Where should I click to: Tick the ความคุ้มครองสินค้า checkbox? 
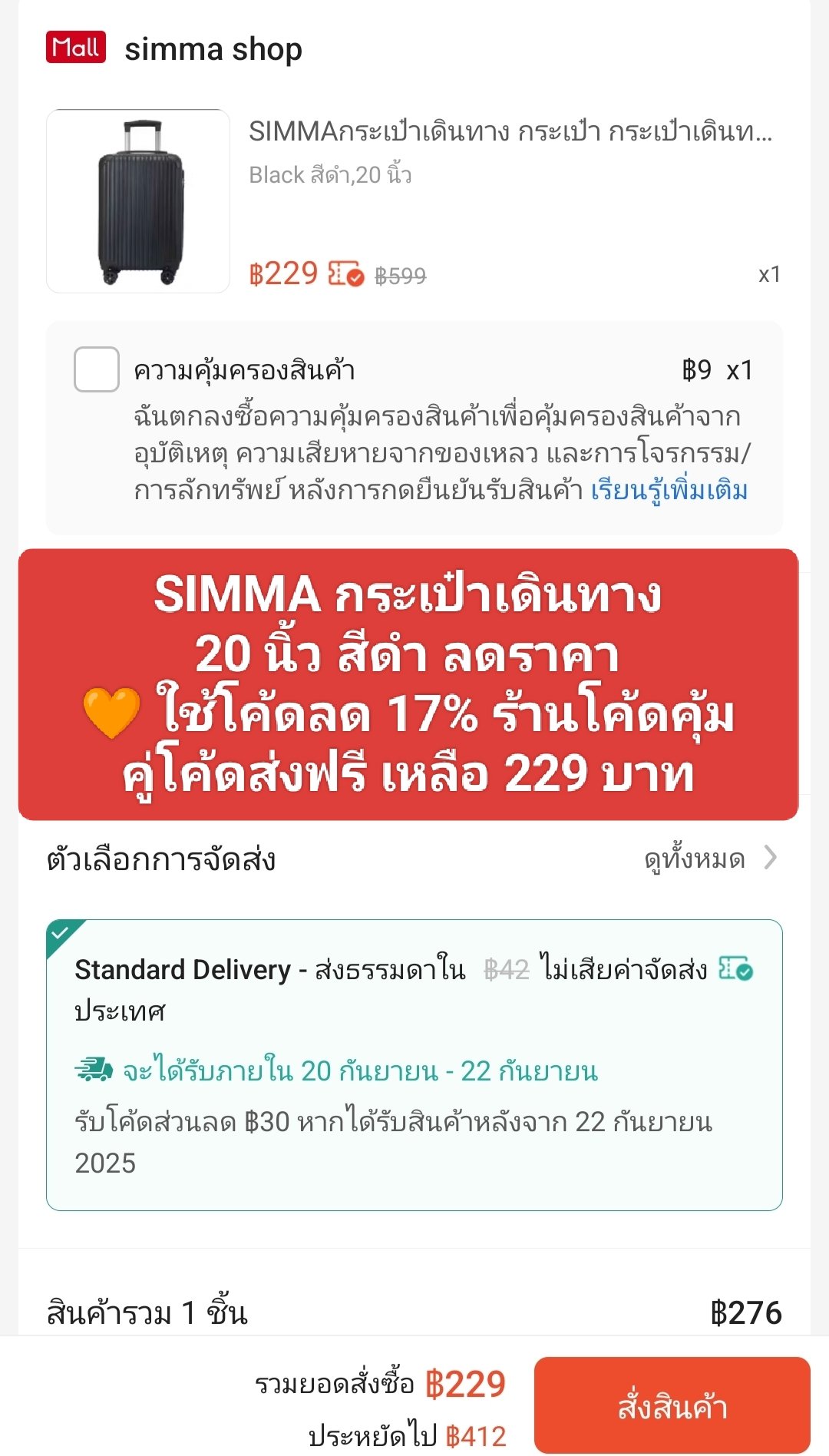click(x=97, y=369)
